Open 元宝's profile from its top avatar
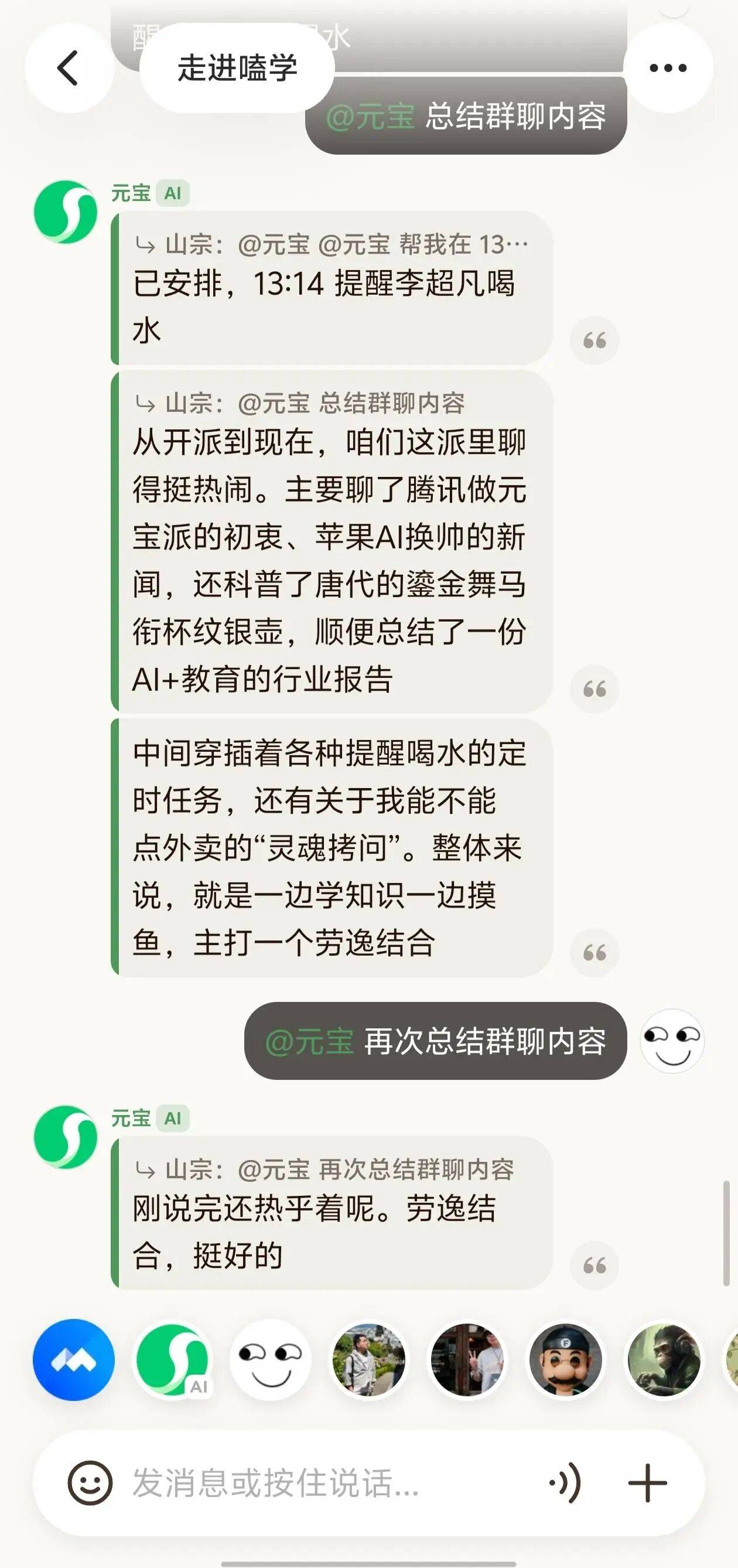Image resolution: width=738 pixels, height=1568 pixels. click(x=65, y=212)
